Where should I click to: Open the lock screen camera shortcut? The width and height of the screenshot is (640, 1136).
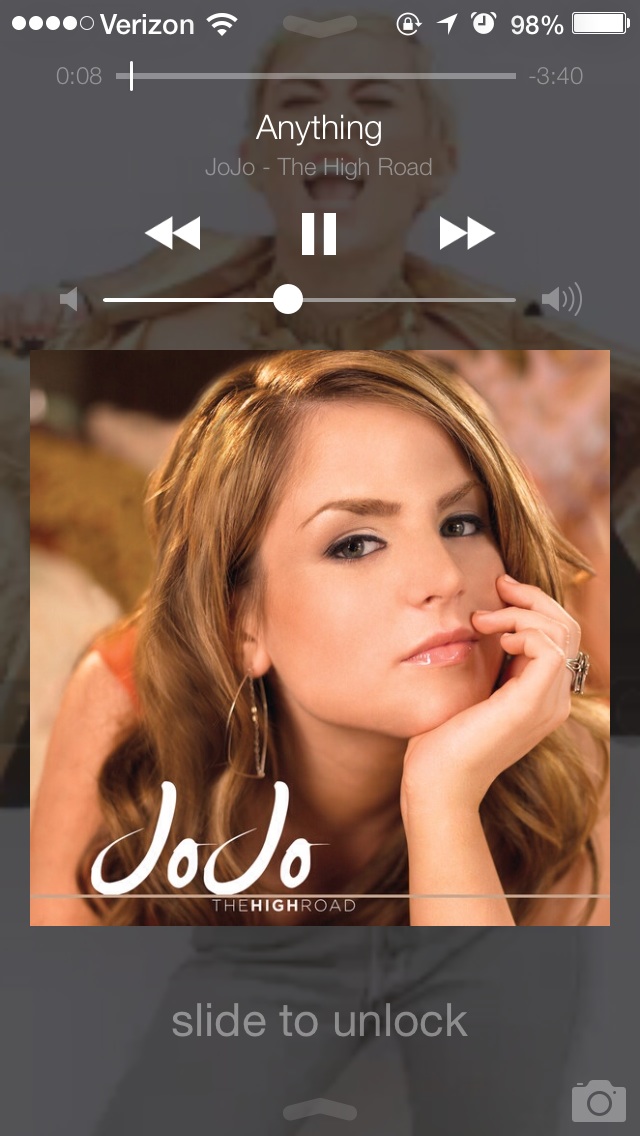click(x=598, y=1100)
